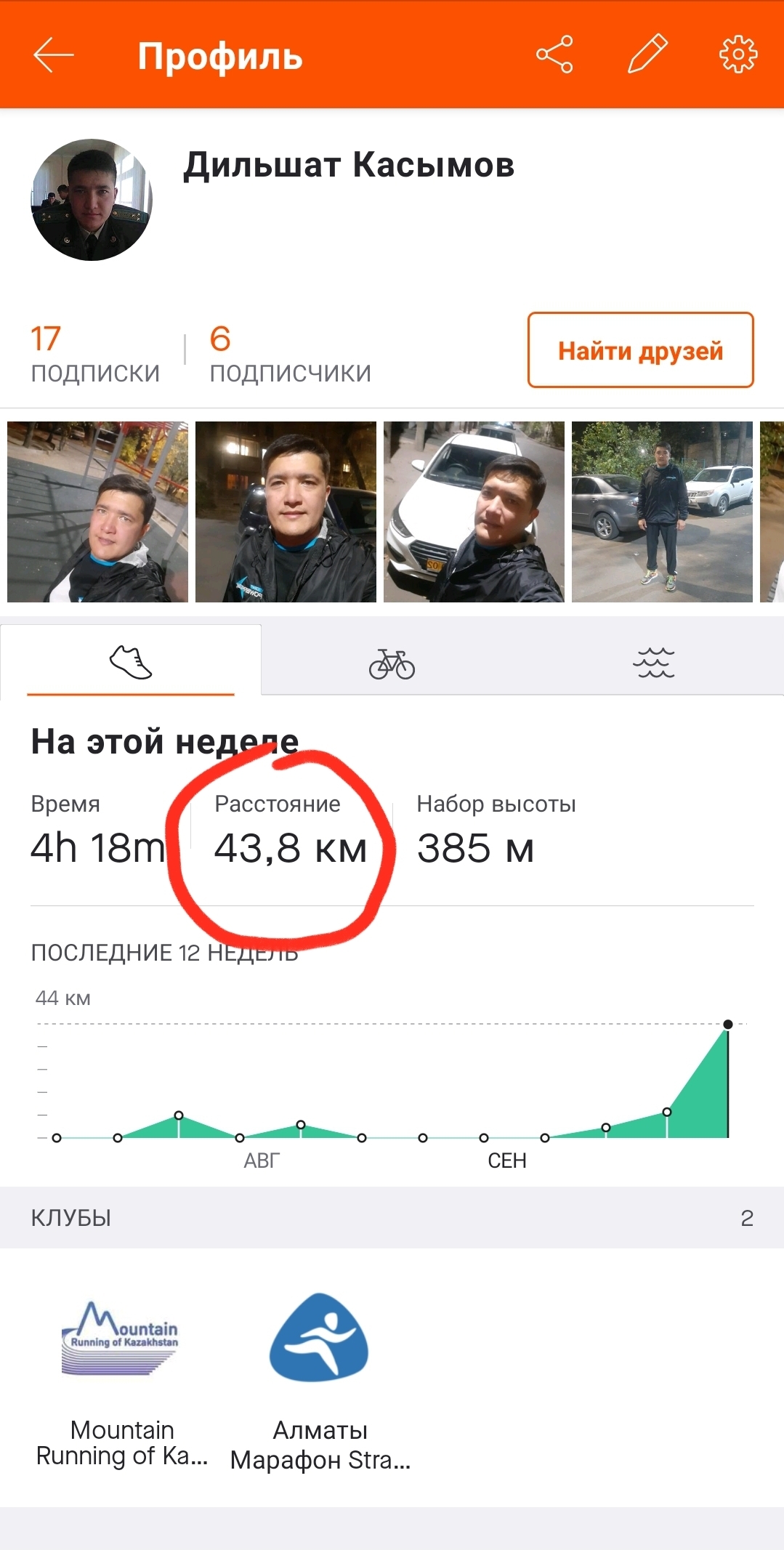Open settings gear
This screenshot has height=1550, width=784.
tap(737, 55)
